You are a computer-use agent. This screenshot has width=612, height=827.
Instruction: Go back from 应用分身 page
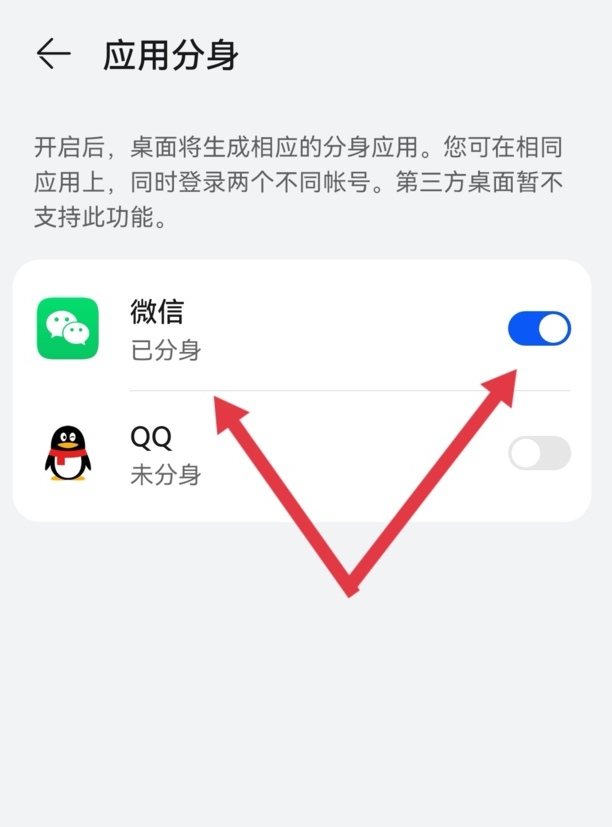pyautogui.click(x=53, y=55)
